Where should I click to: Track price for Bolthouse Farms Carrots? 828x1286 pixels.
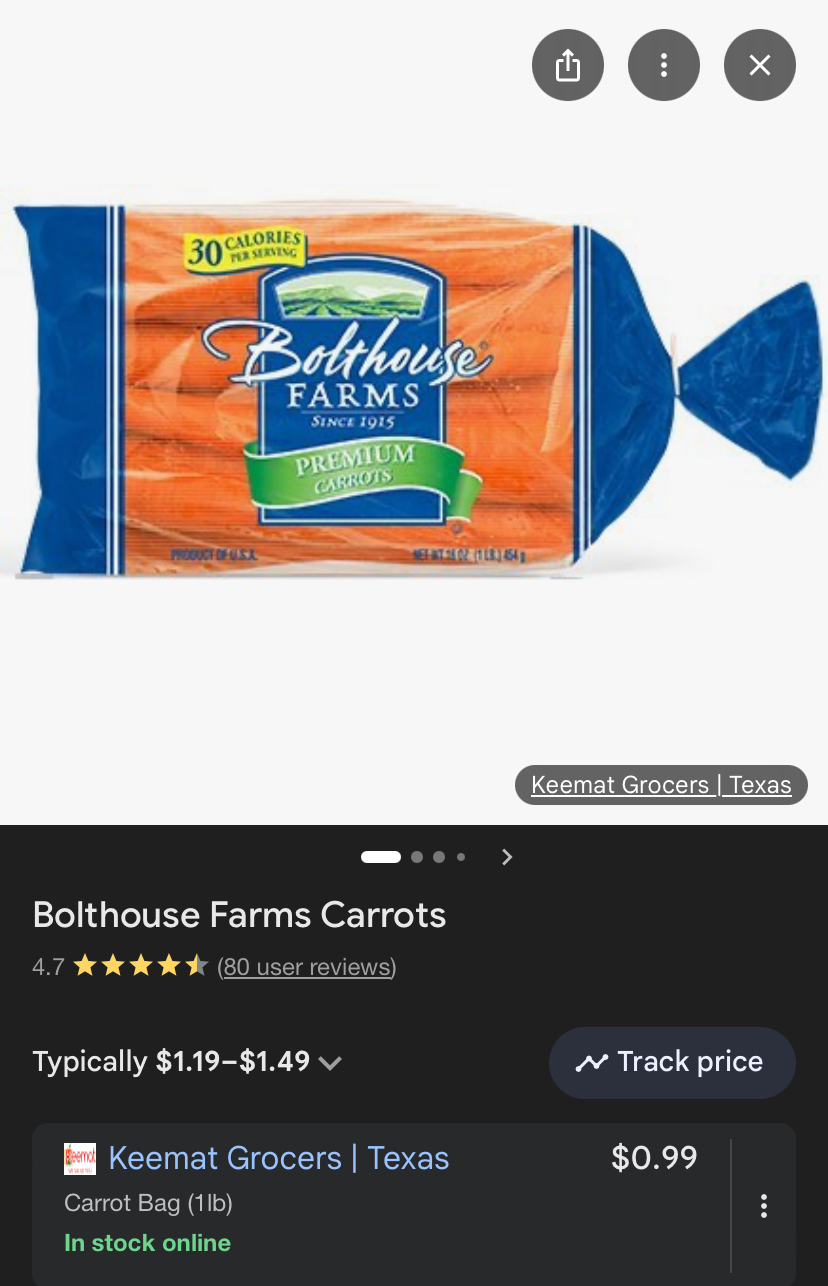pos(672,1062)
